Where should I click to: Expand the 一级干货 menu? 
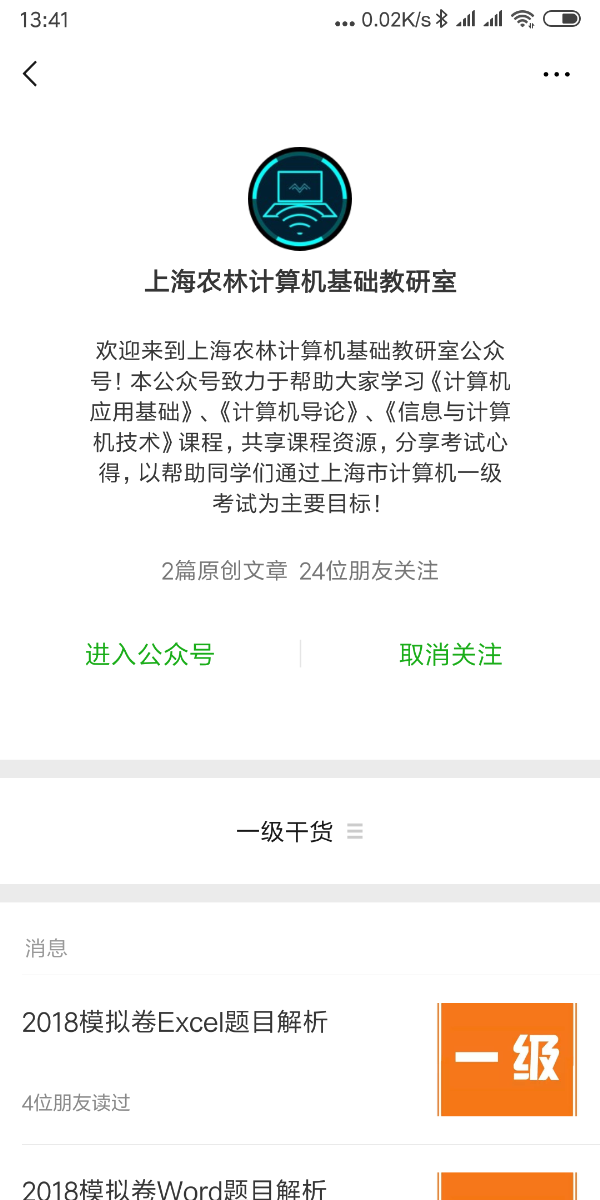point(300,832)
